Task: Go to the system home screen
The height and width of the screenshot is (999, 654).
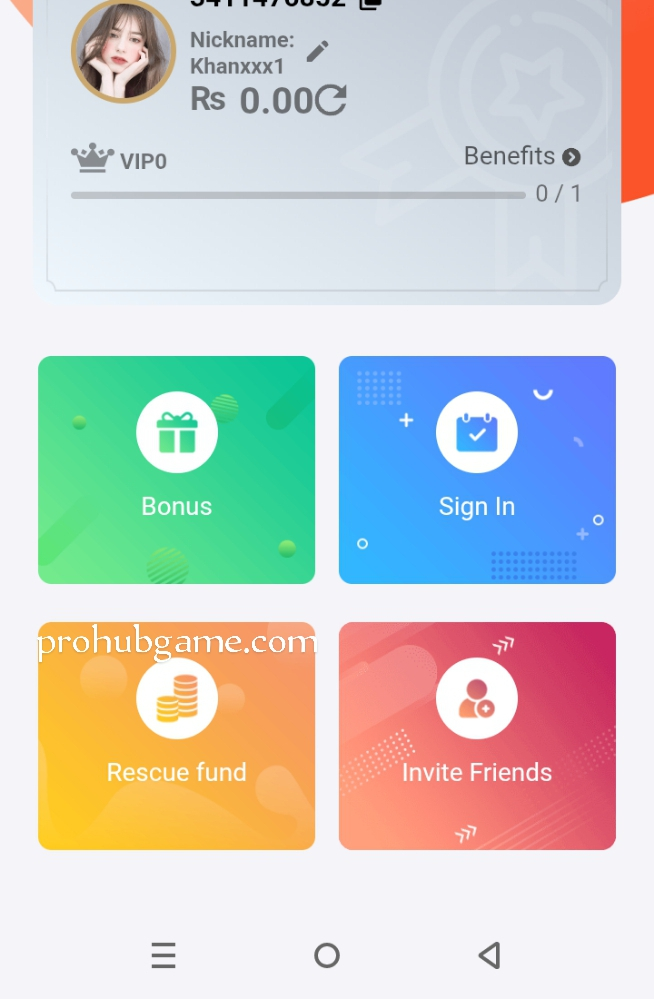Action: (x=327, y=956)
